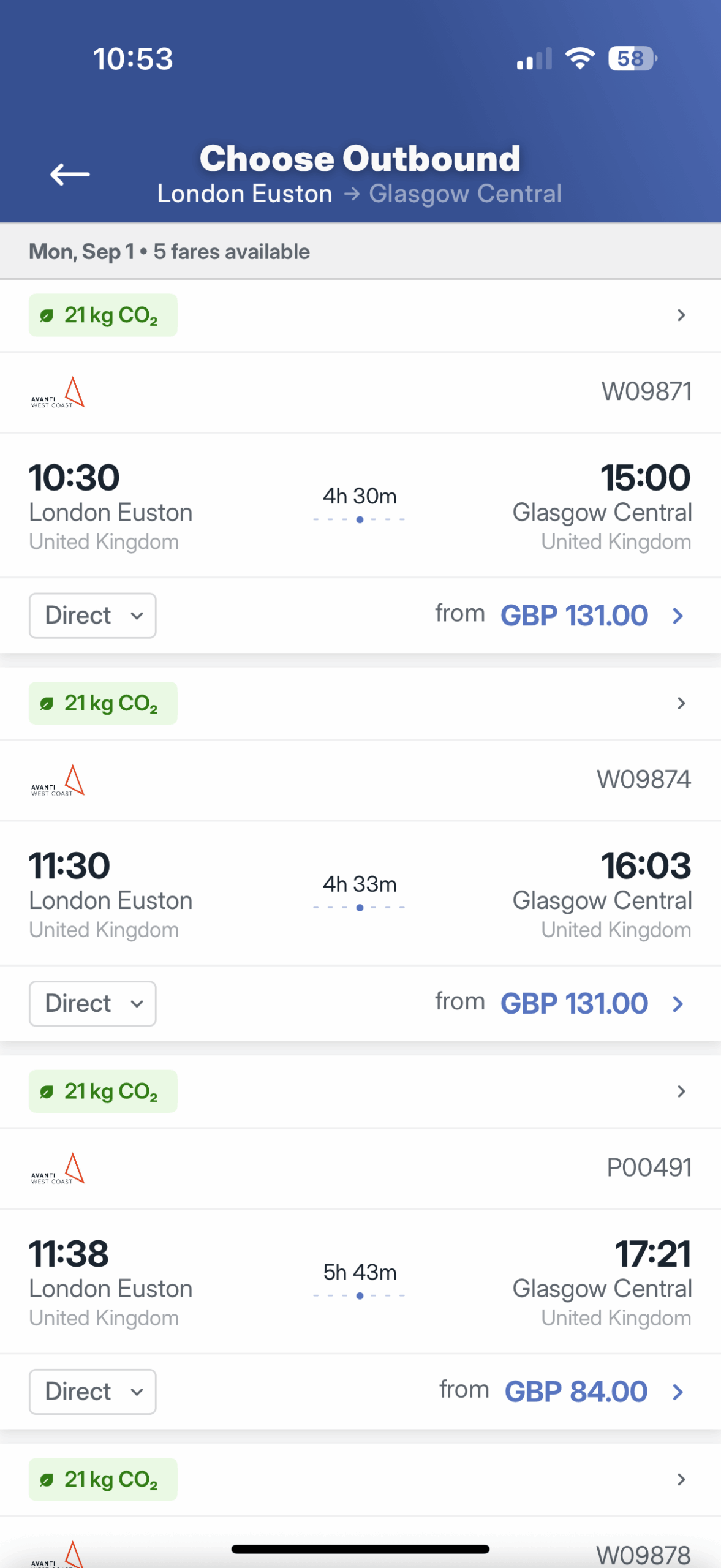Expand CO2 details for train P00491
Viewport: 721px width, 1568px height.
360,1091
